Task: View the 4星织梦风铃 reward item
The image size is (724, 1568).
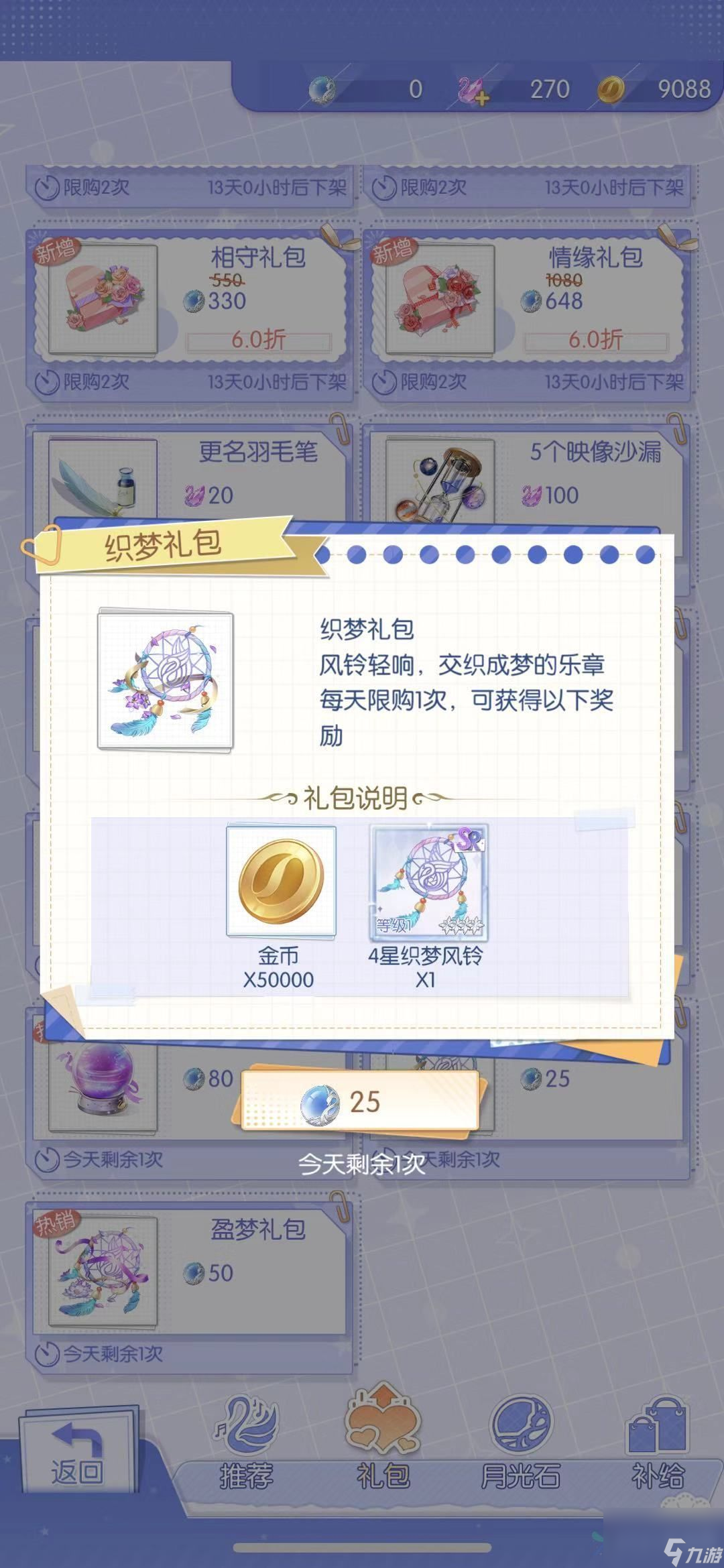Action: tap(427, 908)
